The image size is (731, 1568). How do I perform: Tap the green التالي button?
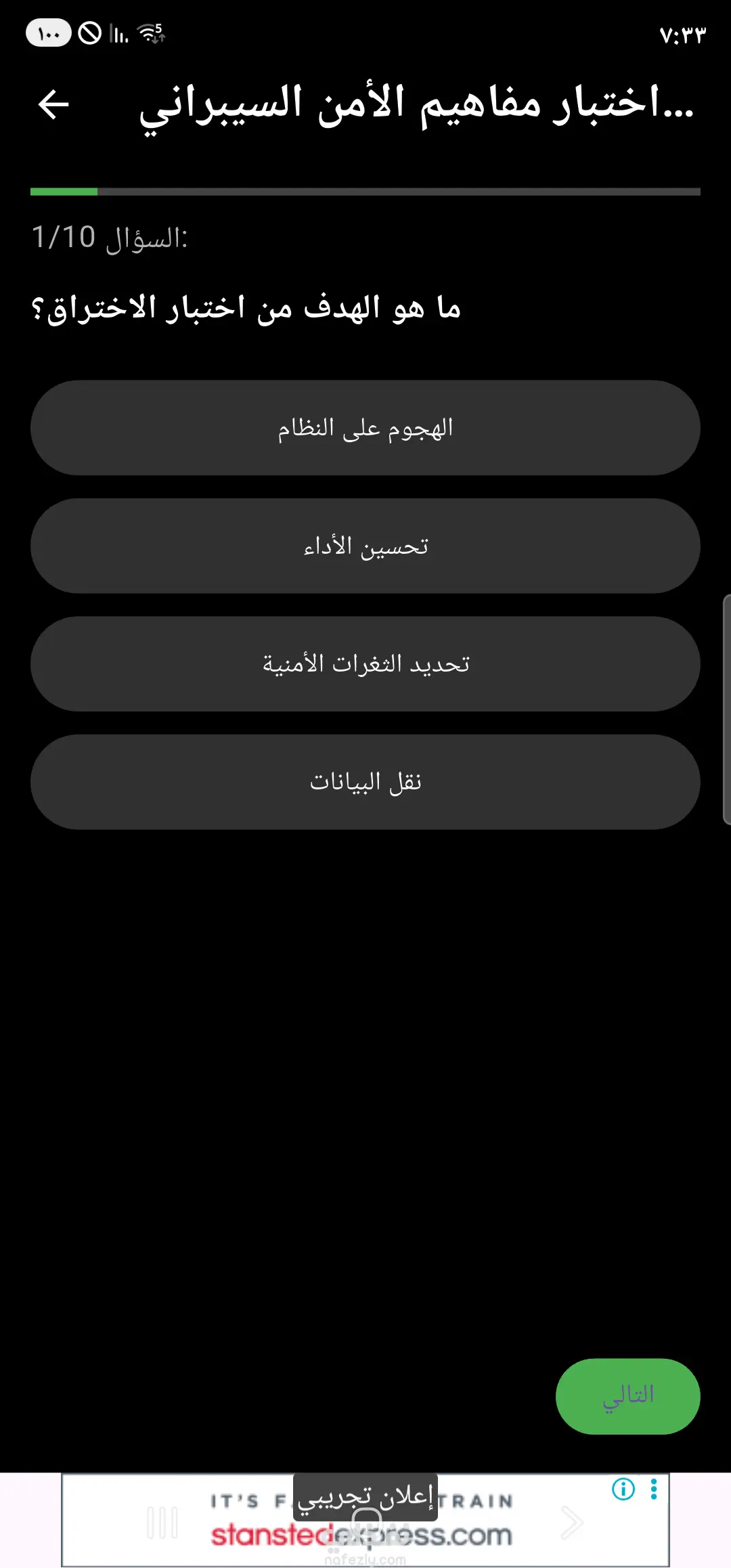(627, 1396)
